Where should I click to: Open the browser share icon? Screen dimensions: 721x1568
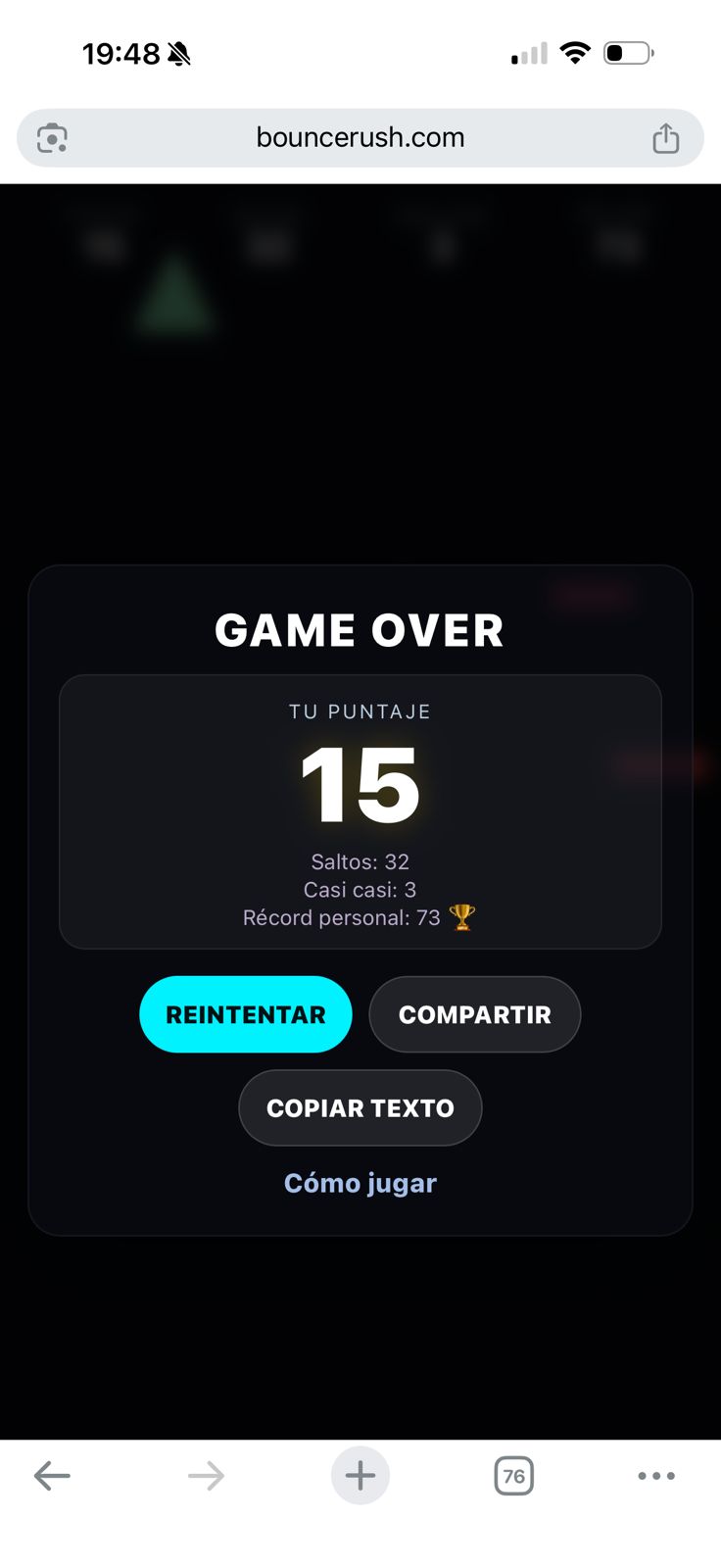point(666,138)
